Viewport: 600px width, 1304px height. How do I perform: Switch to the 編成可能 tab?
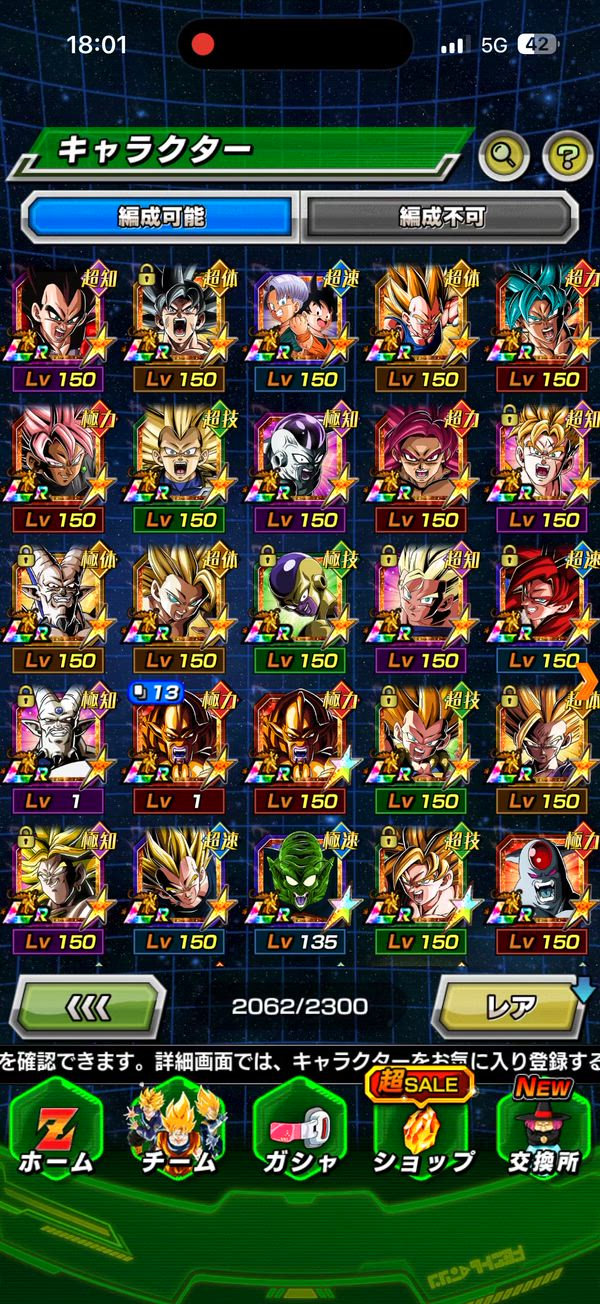point(161,215)
